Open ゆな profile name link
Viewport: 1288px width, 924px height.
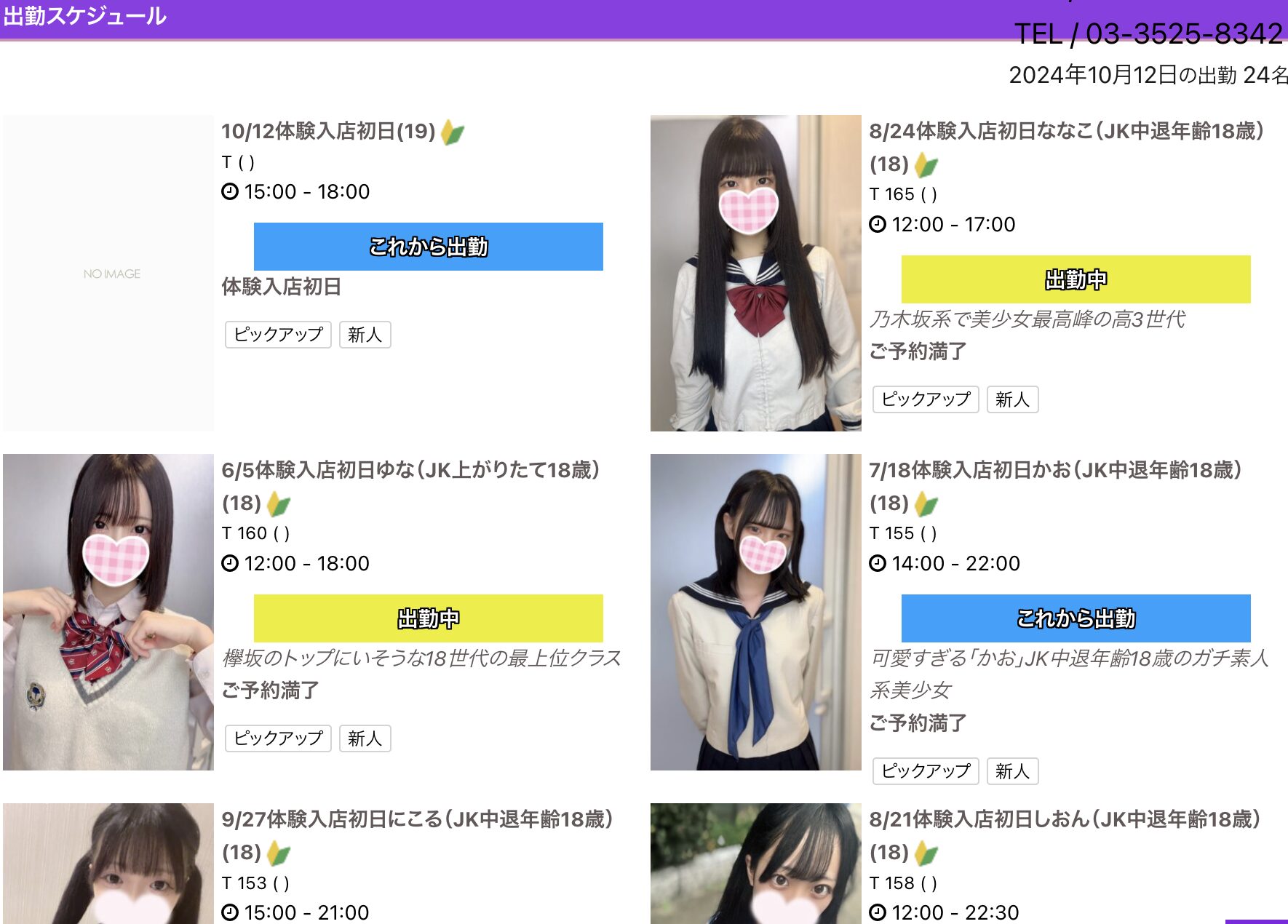tap(410, 470)
